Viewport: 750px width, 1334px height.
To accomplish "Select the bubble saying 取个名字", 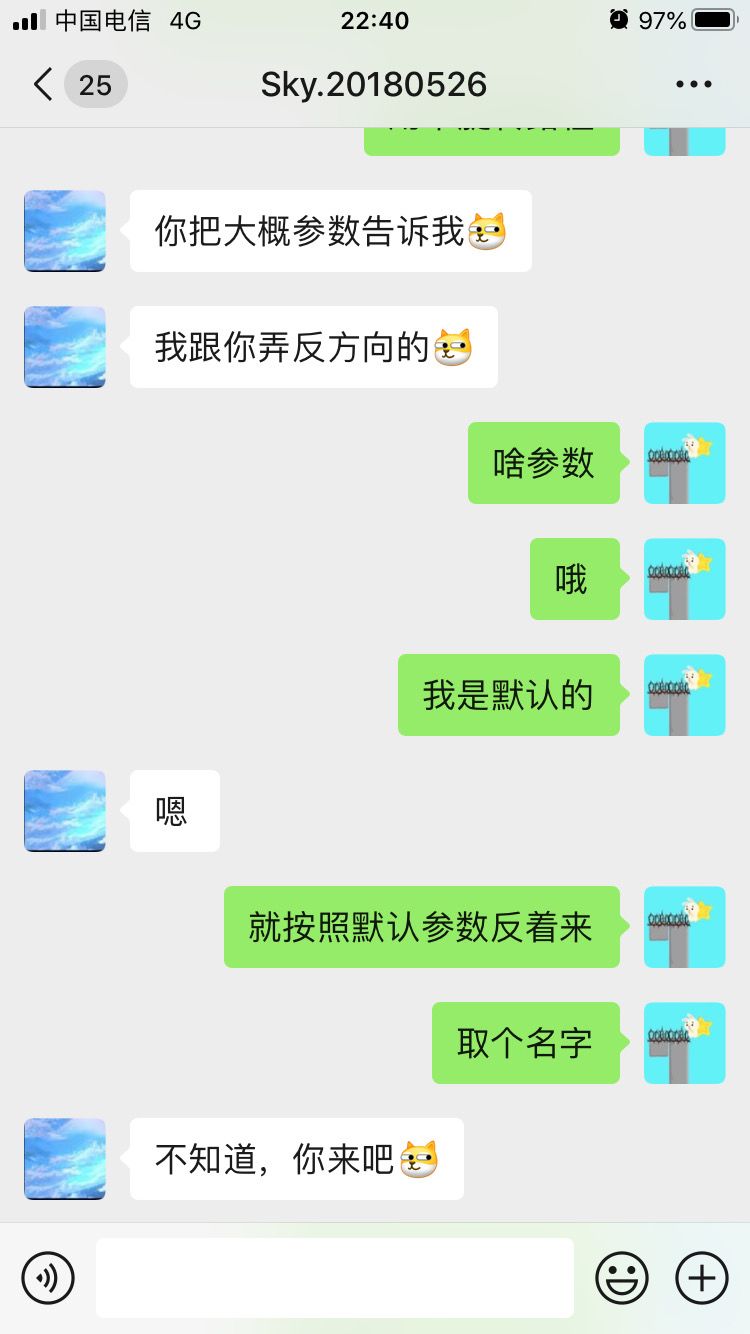I will tap(525, 1043).
